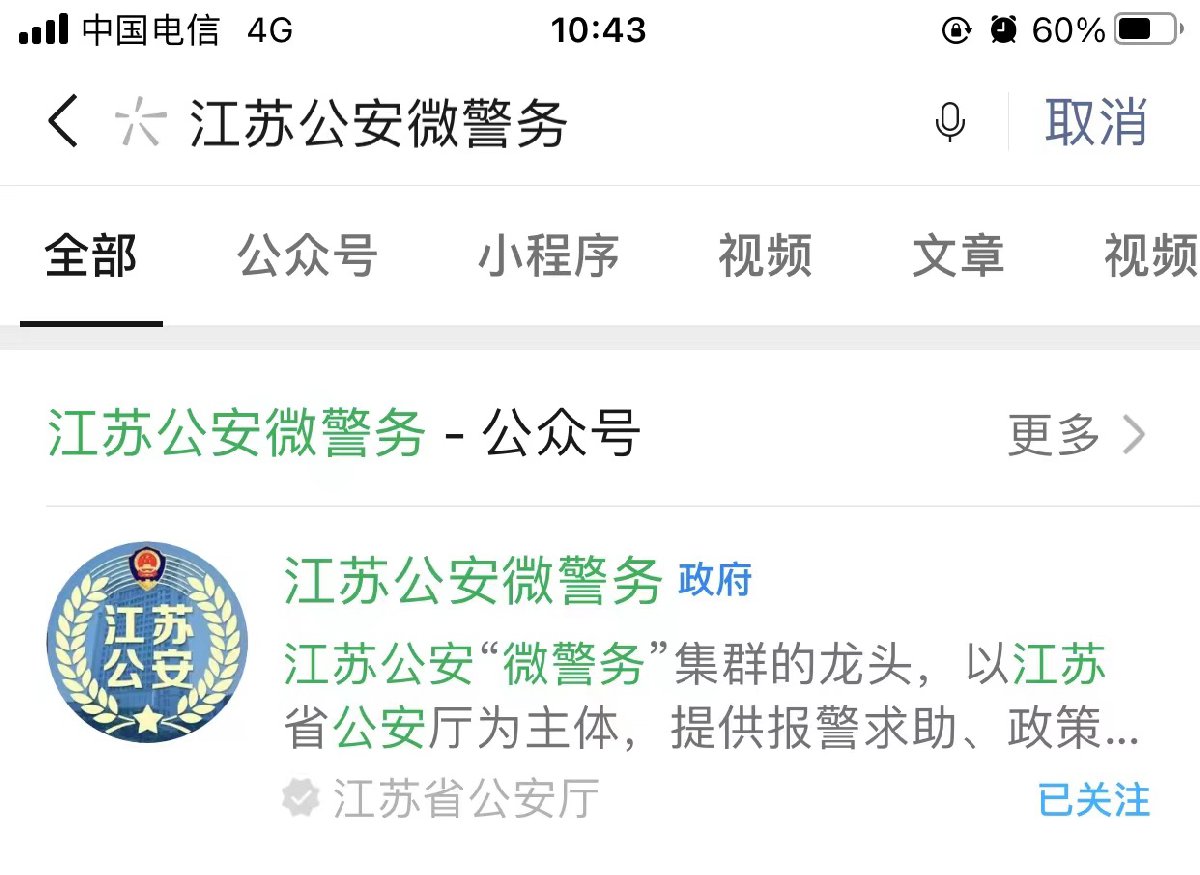The width and height of the screenshot is (1200, 875).
Task: Switch to the 文章 tab
Action: tap(957, 257)
